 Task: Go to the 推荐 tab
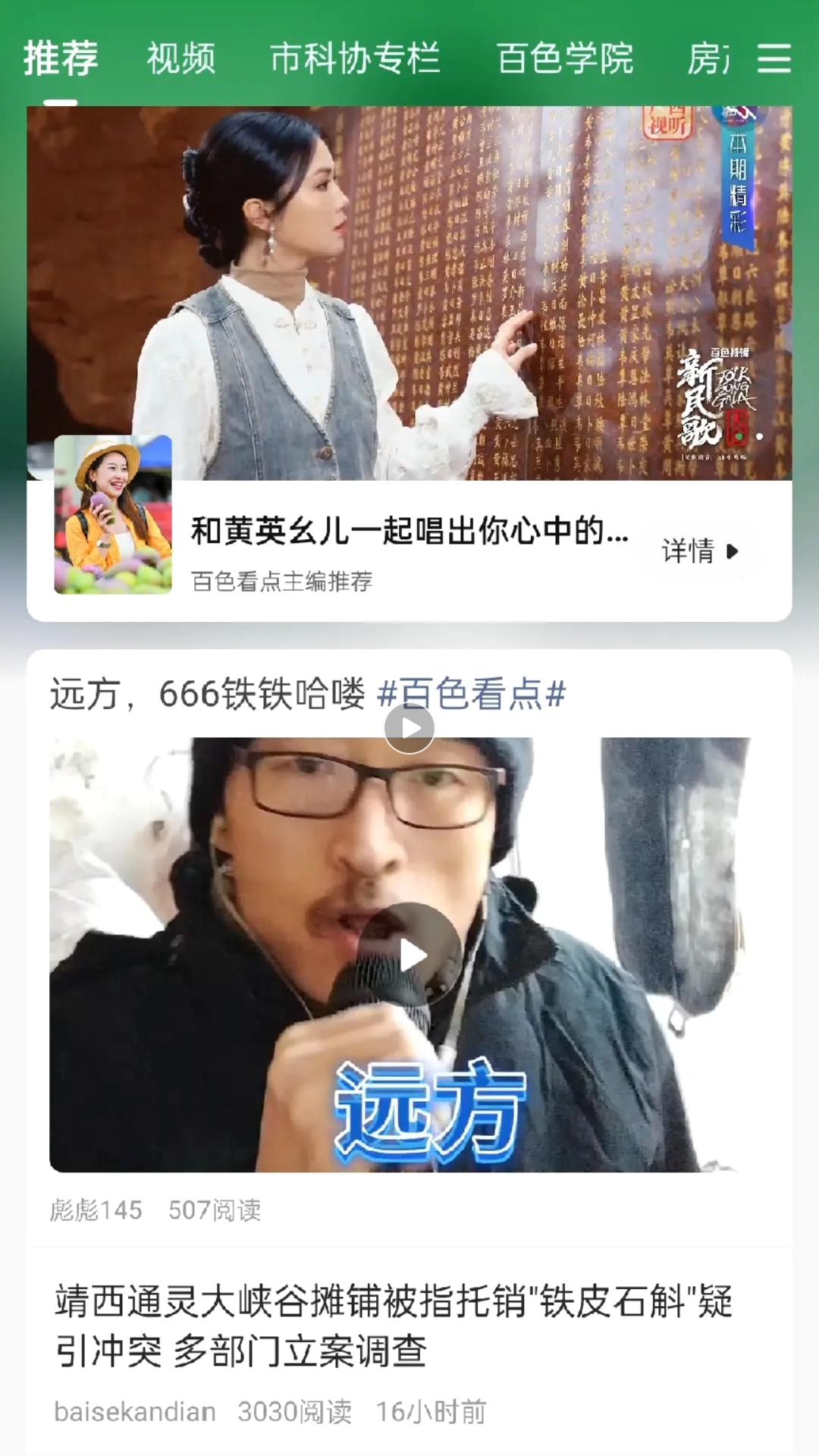61,58
